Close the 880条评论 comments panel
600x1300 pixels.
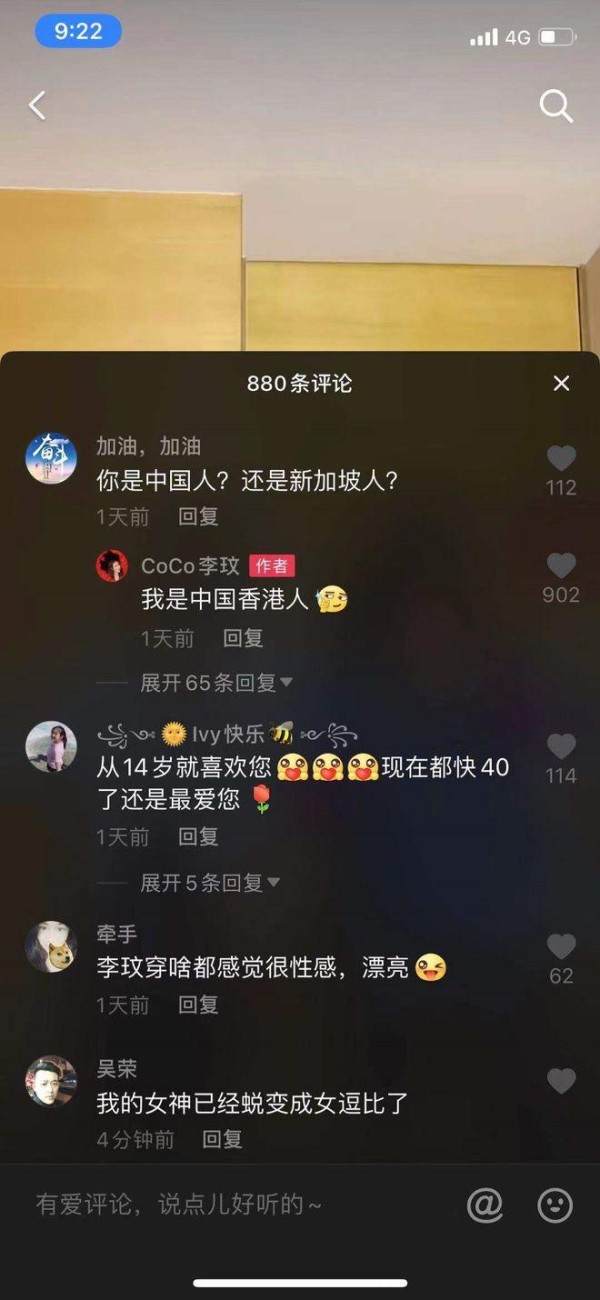tap(562, 384)
